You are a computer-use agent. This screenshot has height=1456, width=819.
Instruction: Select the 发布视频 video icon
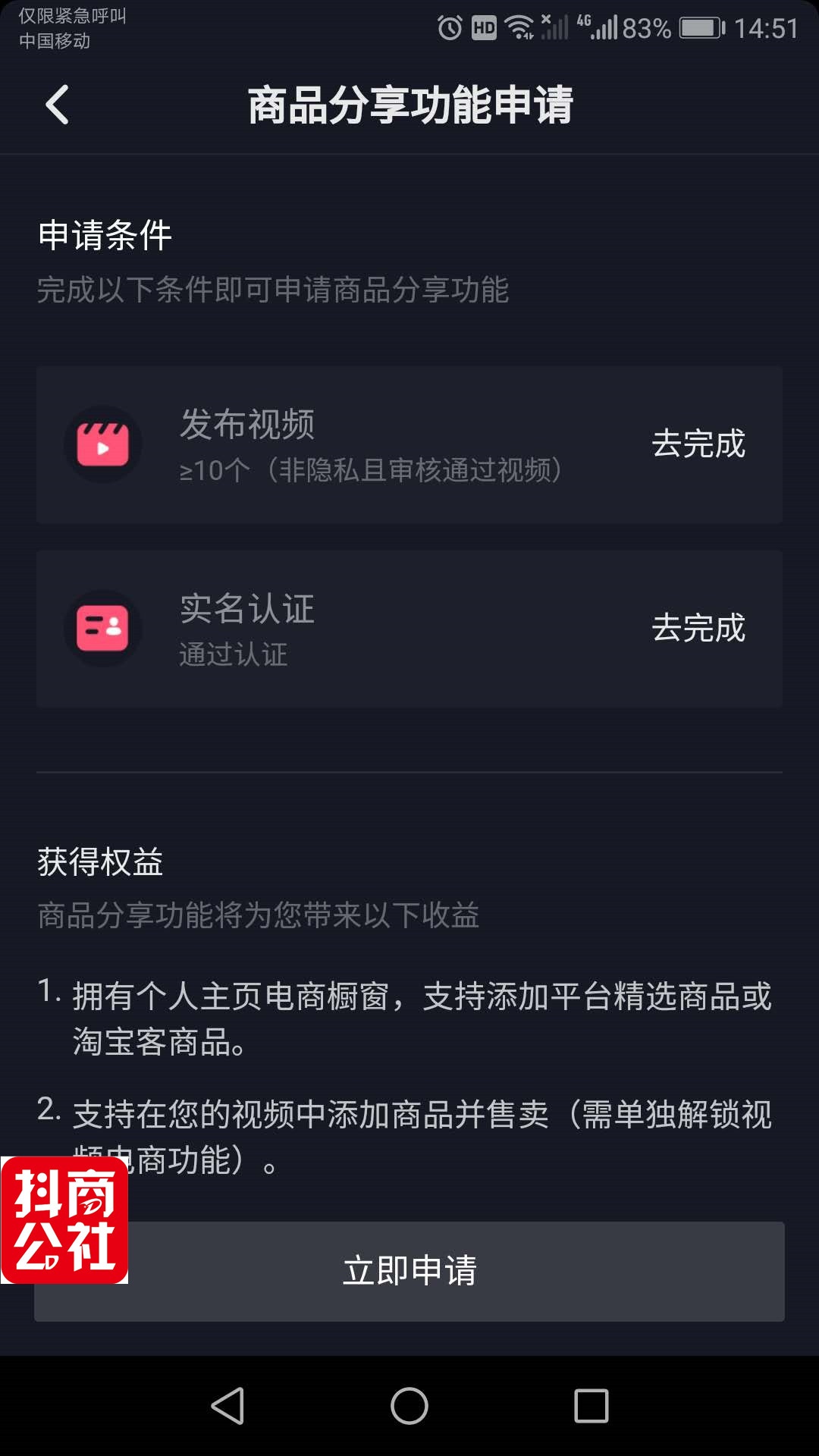tap(103, 445)
